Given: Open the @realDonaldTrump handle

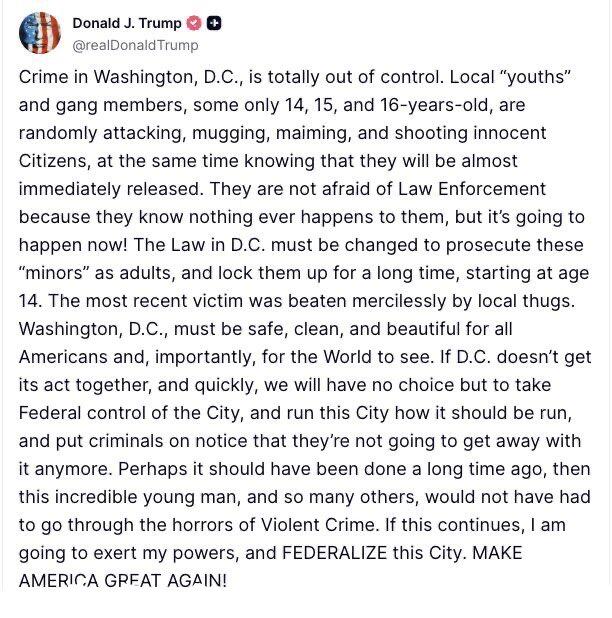Looking at the screenshot, I should pos(135,45).
